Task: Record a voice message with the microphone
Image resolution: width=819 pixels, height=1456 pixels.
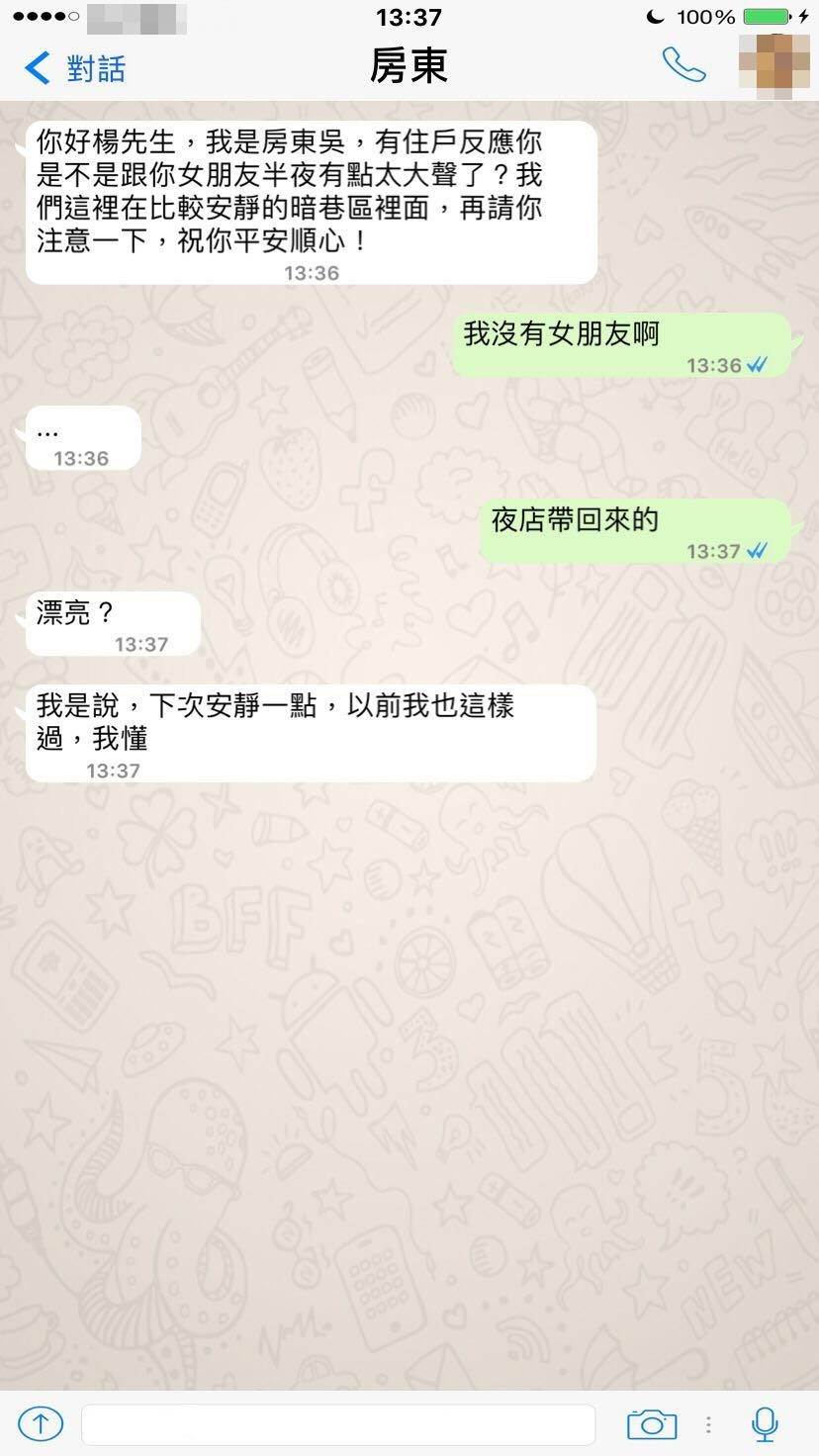Action: coord(765,1424)
